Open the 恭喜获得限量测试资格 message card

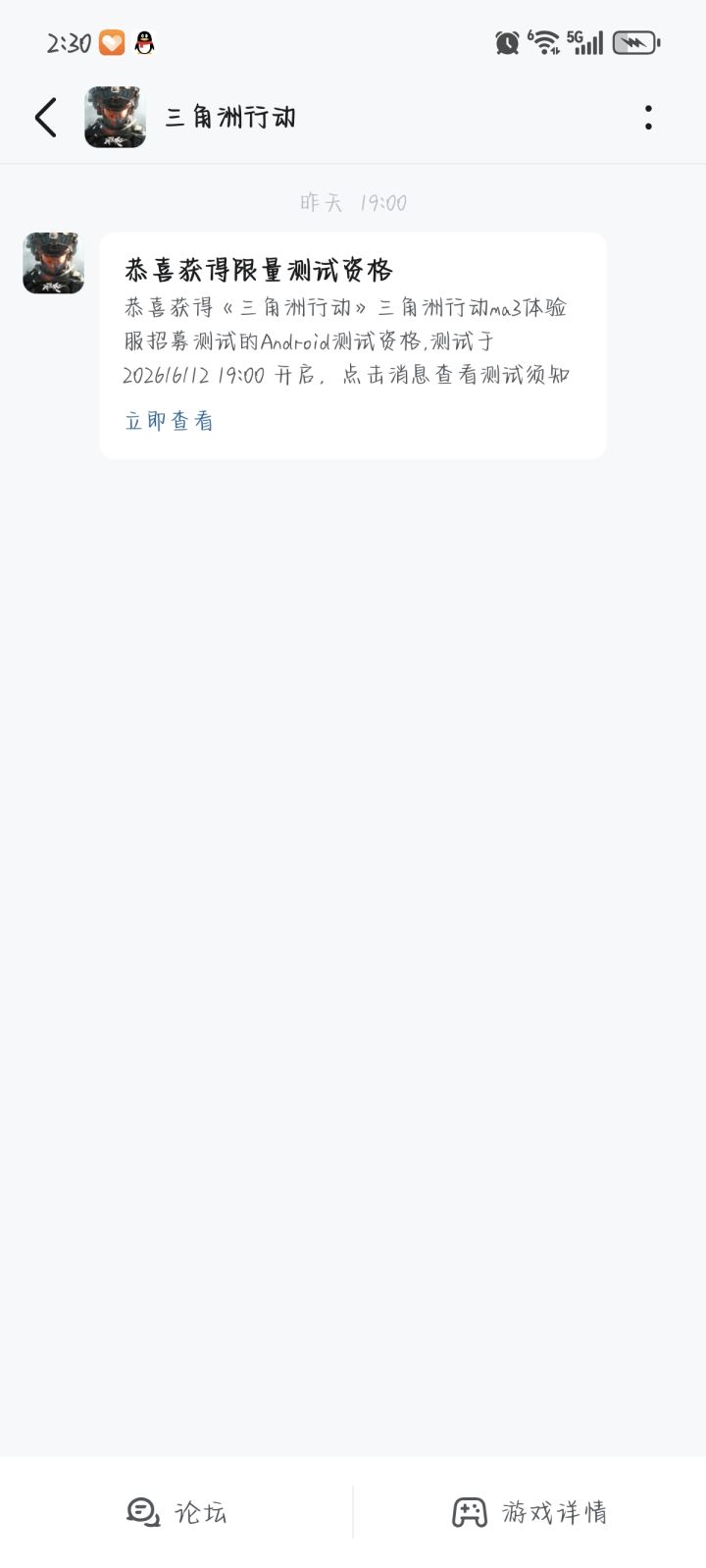click(353, 345)
